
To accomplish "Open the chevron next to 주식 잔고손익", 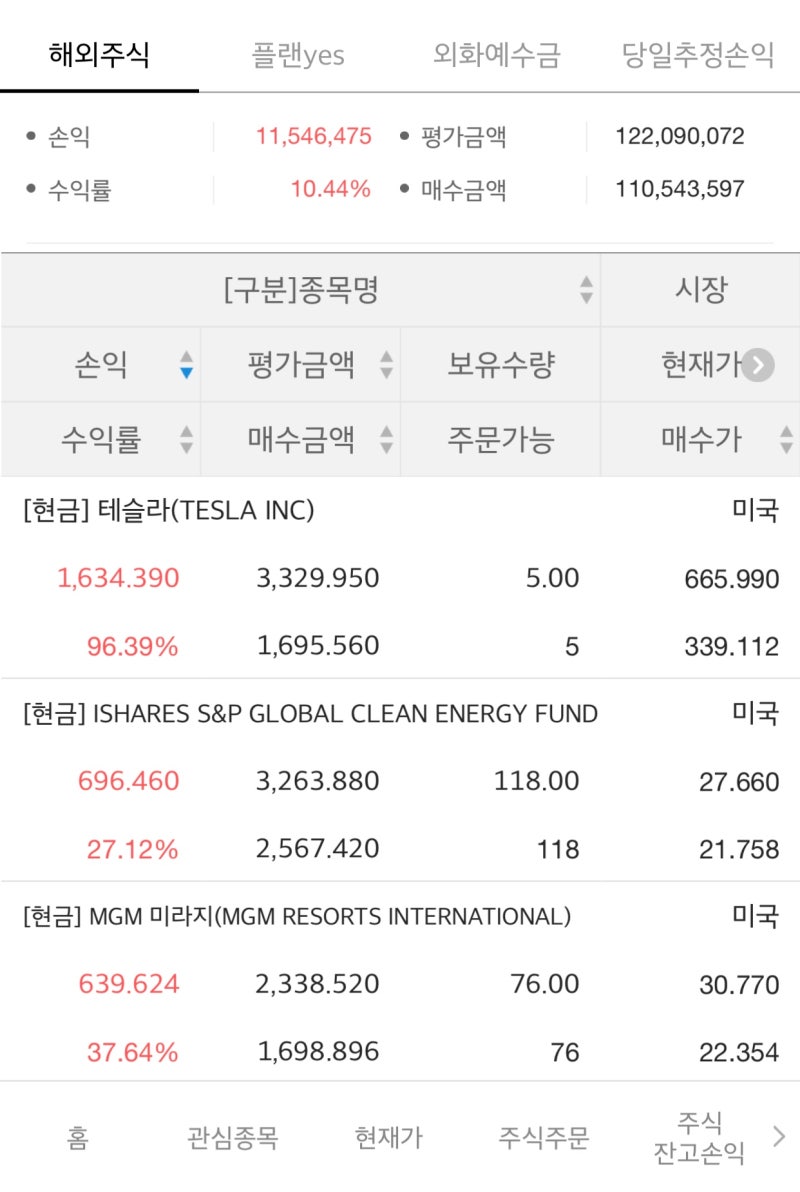I will pos(778,1135).
